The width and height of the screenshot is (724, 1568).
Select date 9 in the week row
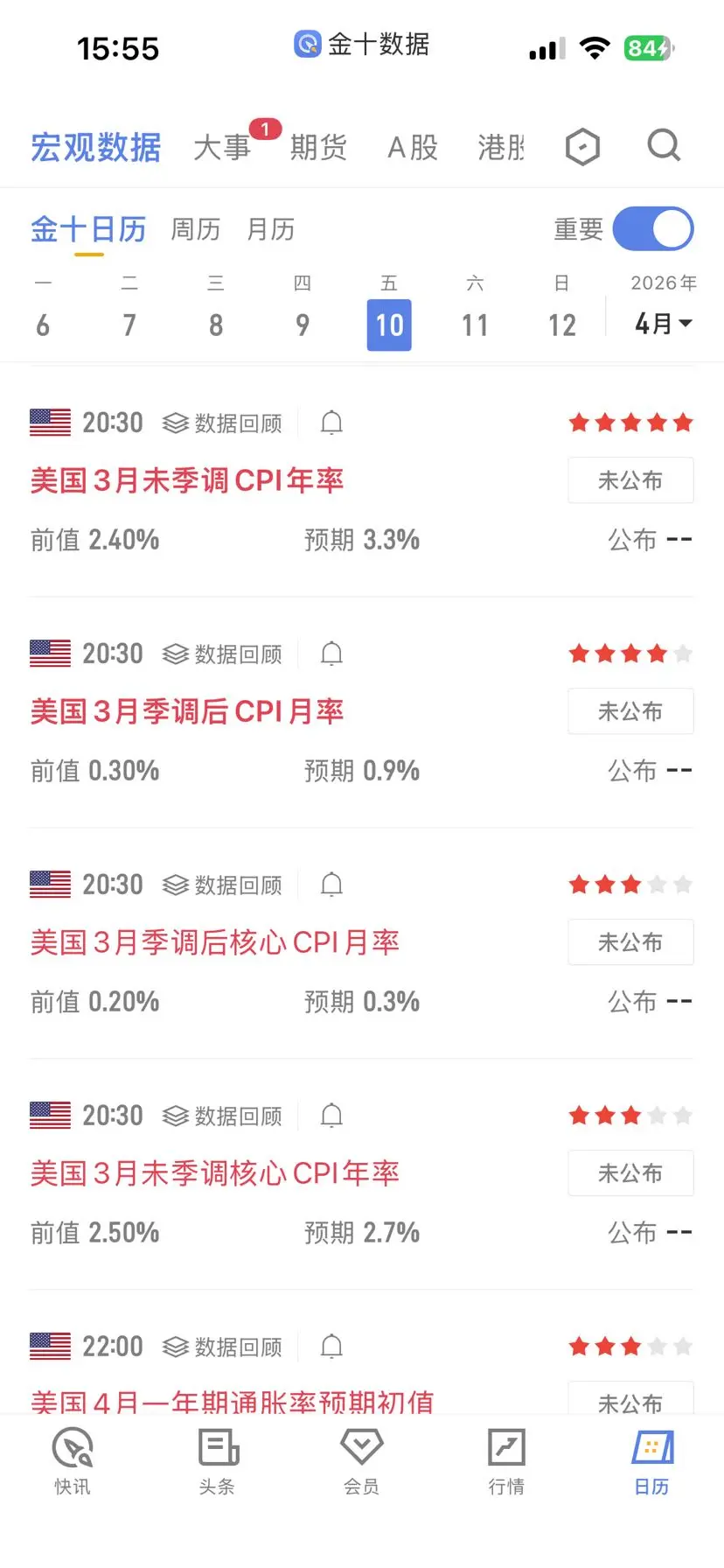coord(303,325)
